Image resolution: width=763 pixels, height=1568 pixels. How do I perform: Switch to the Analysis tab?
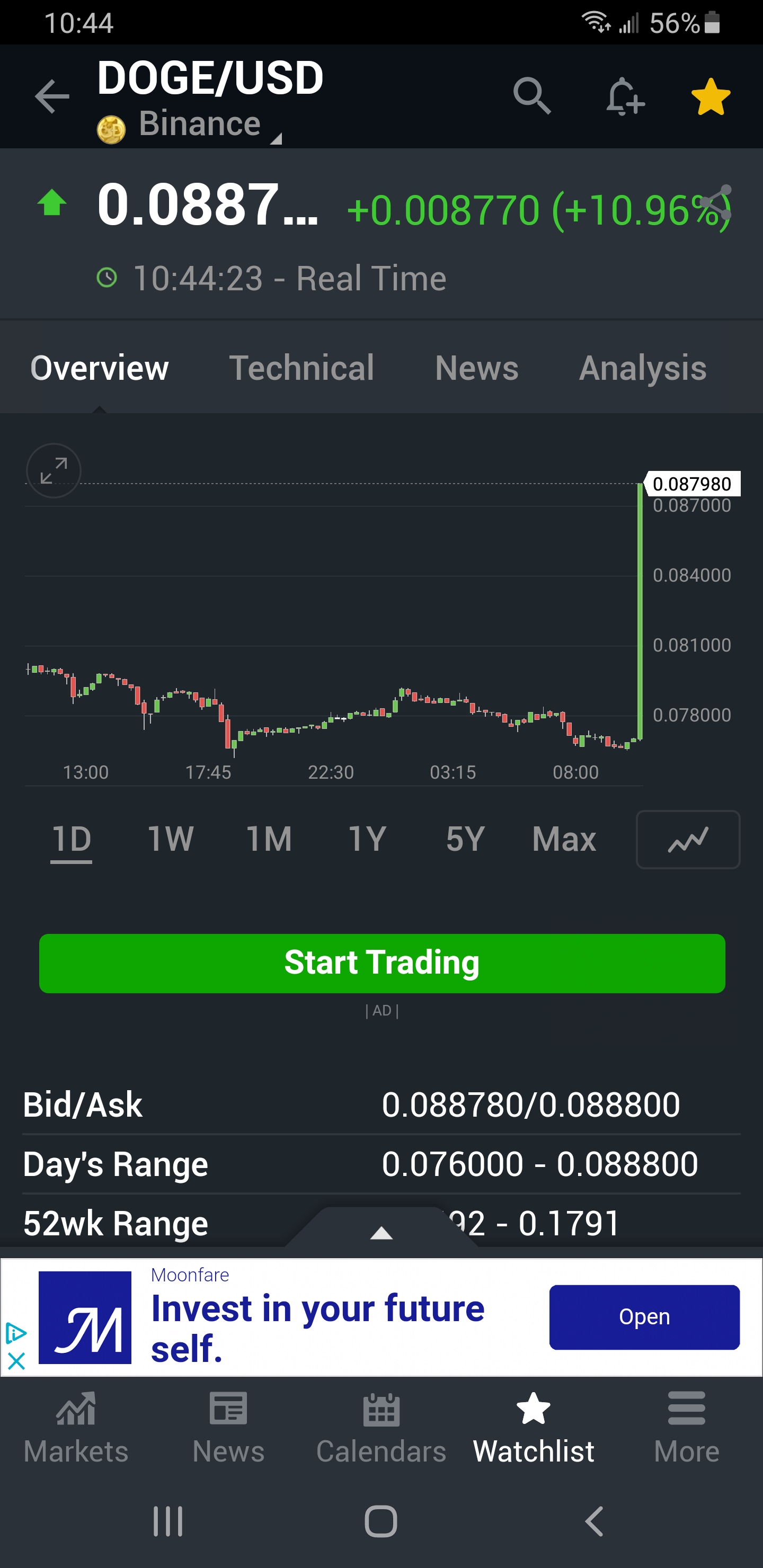[x=643, y=368]
